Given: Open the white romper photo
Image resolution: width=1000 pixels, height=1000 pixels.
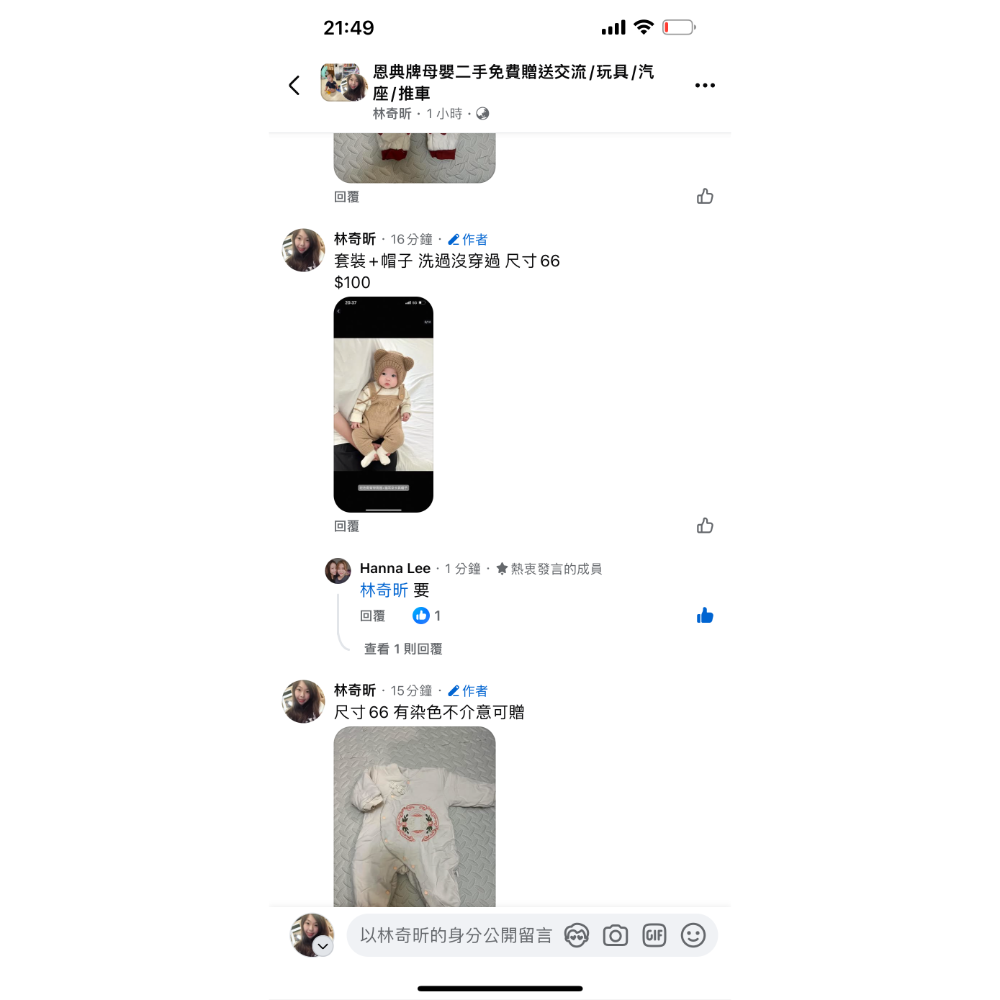Looking at the screenshot, I should pyautogui.click(x=414, y=815).
